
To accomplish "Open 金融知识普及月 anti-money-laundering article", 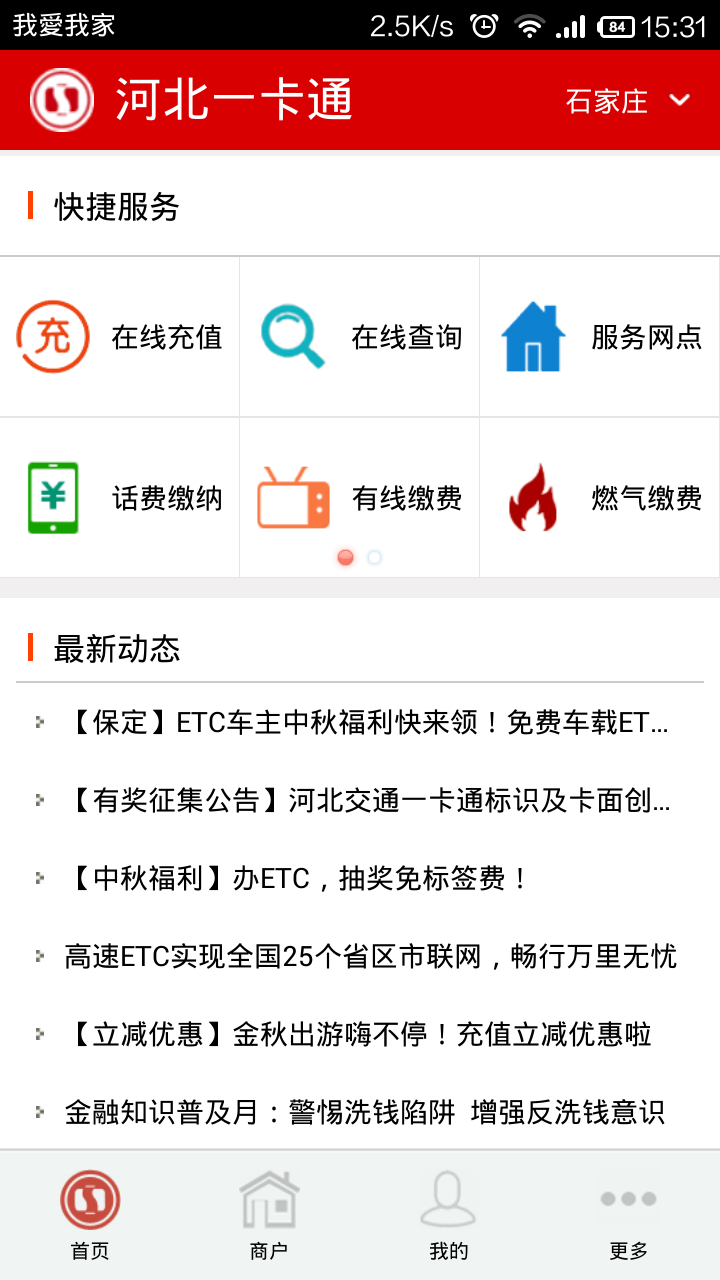I will 360,1112.
